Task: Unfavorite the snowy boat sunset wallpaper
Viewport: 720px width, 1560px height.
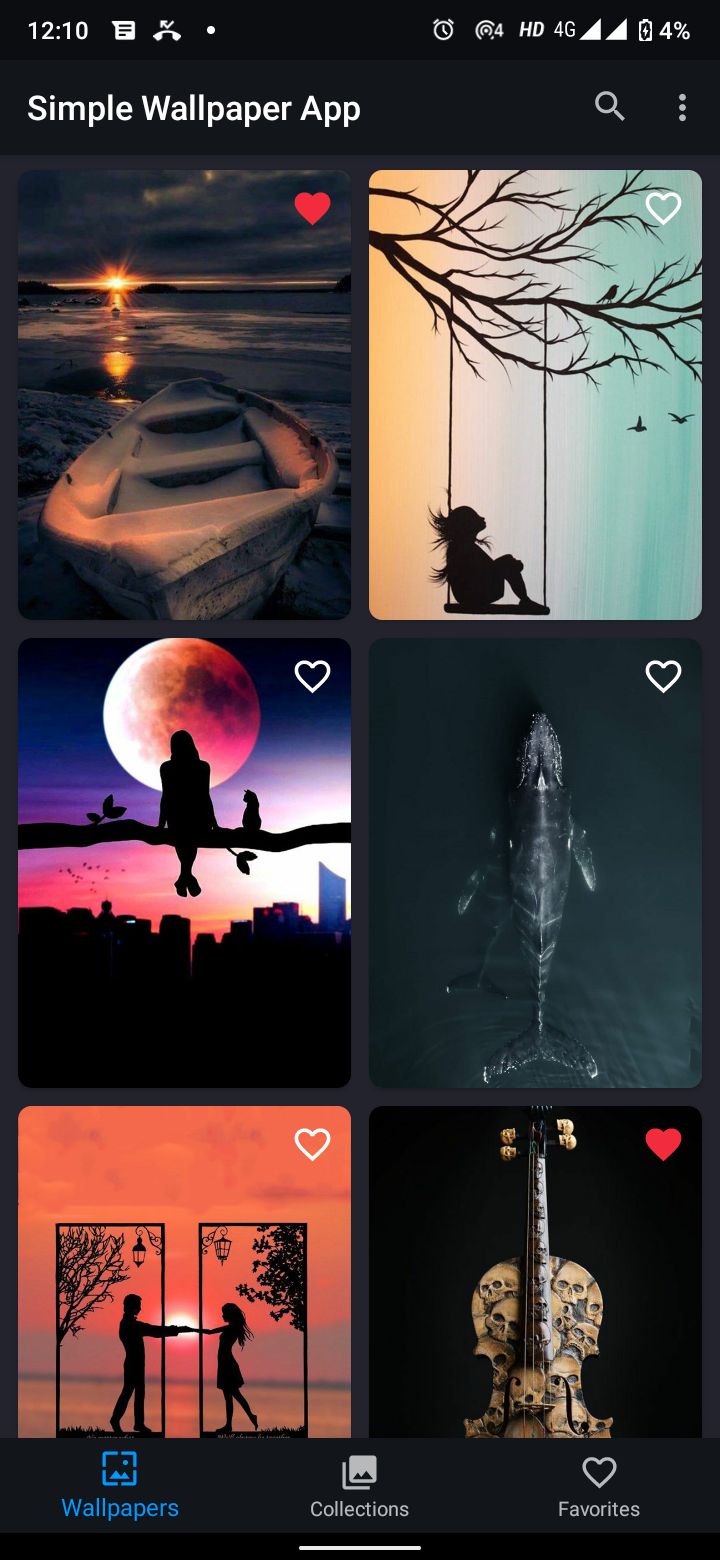Action: [x=312, y=208]
